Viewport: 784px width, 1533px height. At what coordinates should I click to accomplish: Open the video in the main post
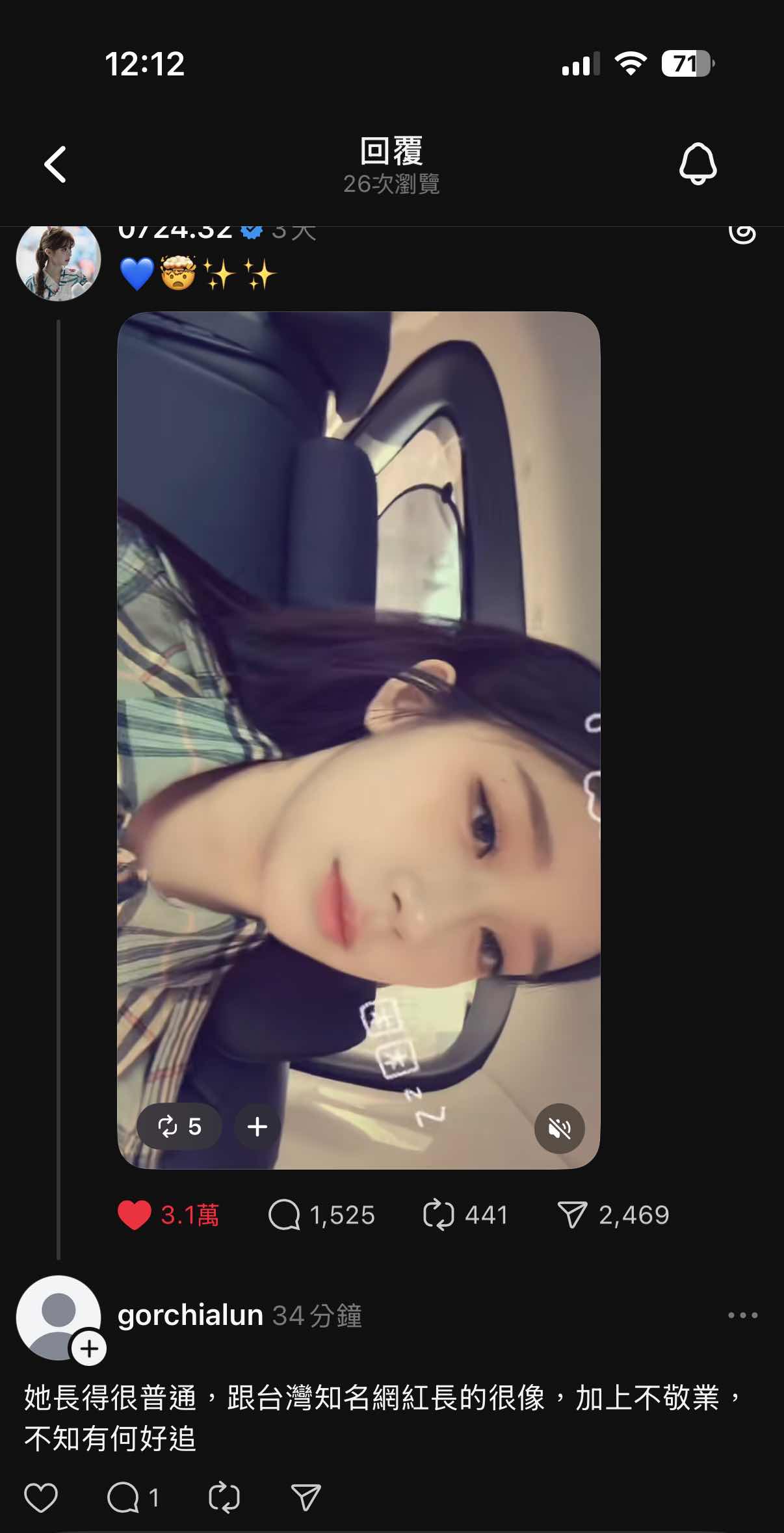pyautogui.click(x=358, y=715)
